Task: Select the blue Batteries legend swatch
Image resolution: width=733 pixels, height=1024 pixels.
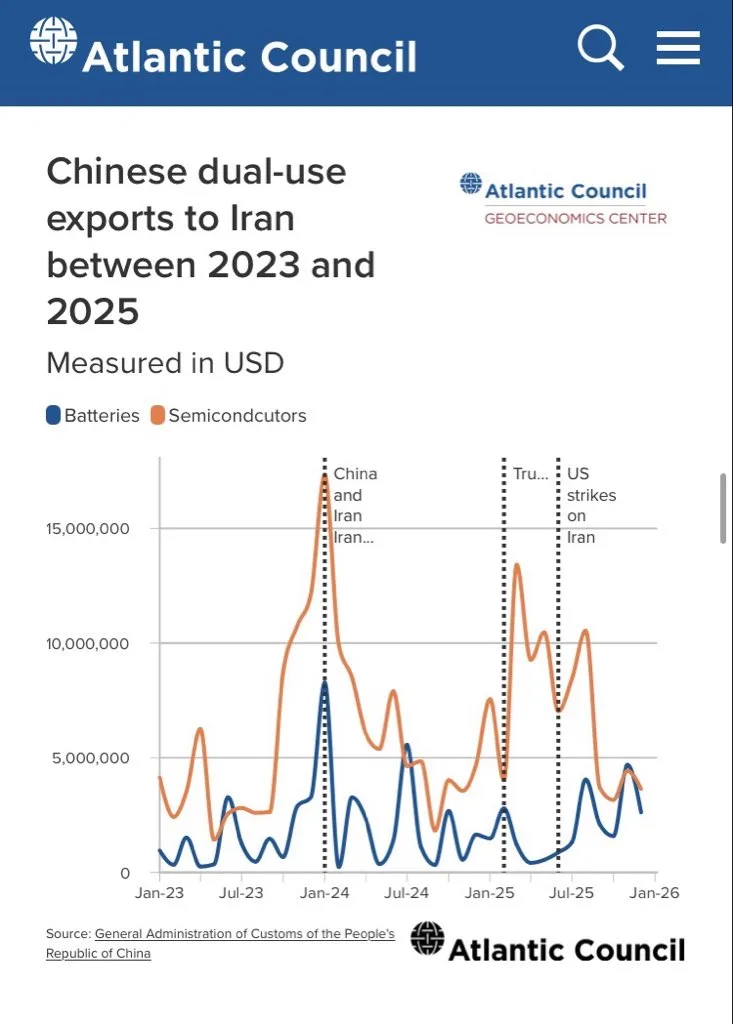Action: pos(51,414)
